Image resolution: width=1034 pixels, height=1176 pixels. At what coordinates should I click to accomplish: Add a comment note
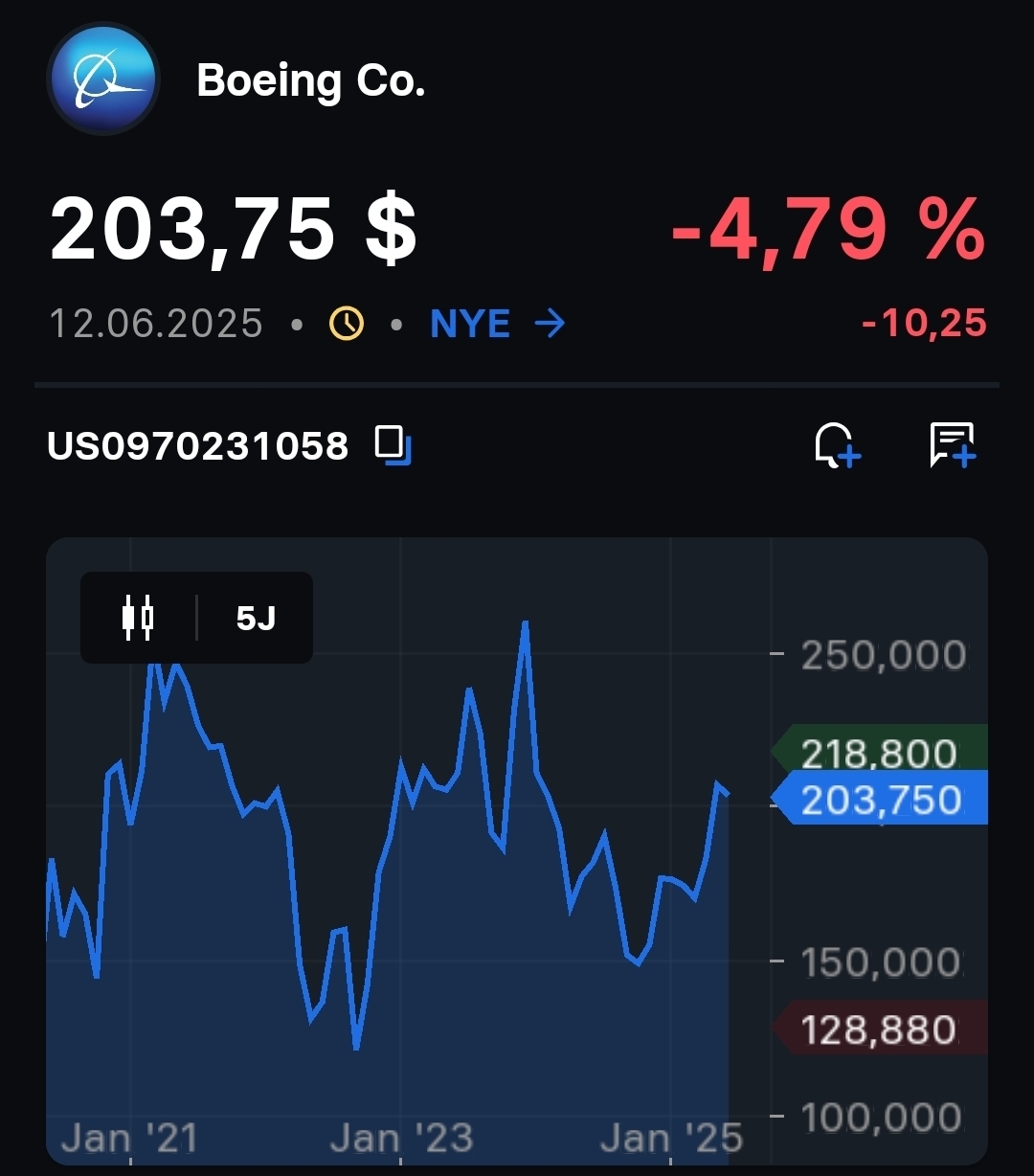(952, 445)
